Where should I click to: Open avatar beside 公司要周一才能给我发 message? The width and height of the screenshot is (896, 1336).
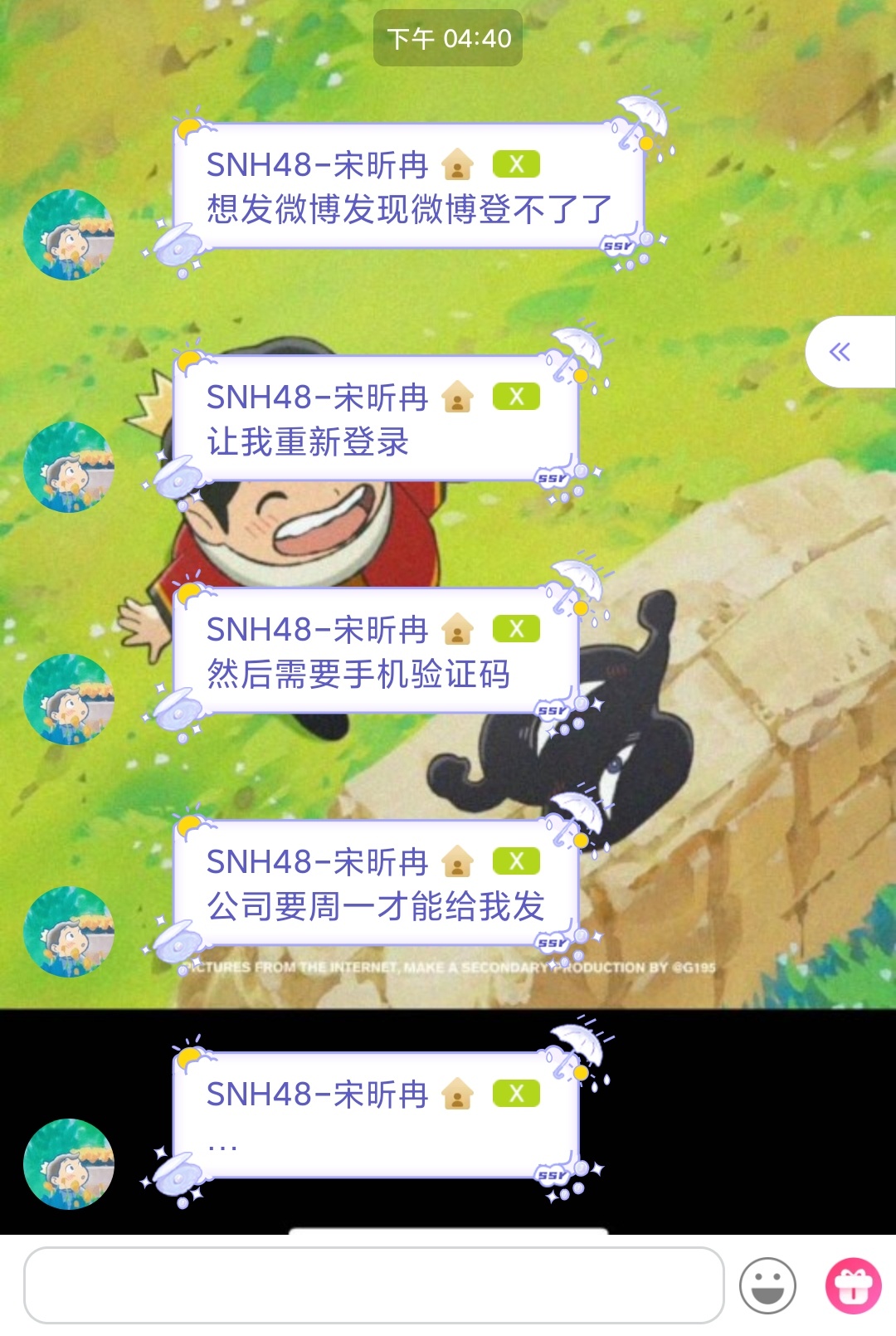click(69, 932)
